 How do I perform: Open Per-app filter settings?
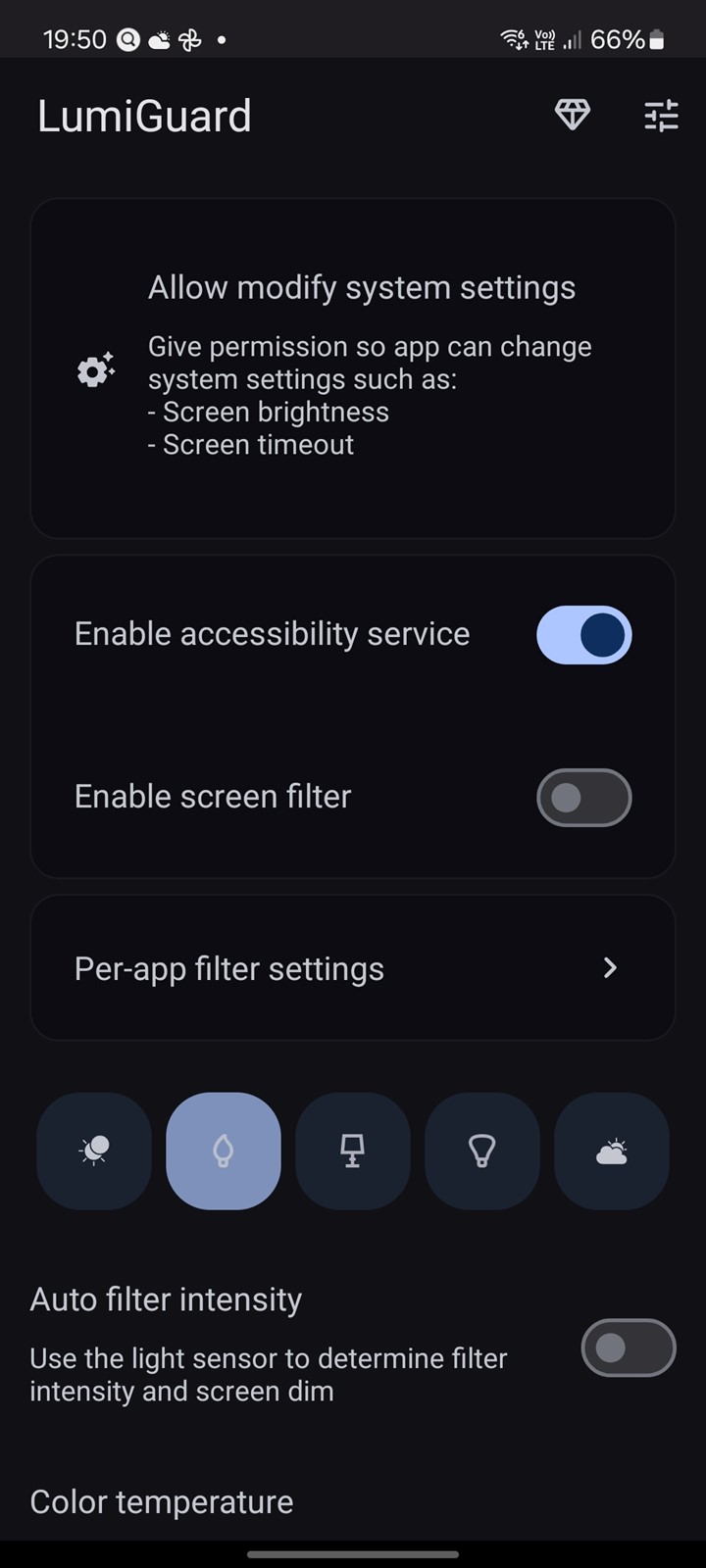coord(353,968)
